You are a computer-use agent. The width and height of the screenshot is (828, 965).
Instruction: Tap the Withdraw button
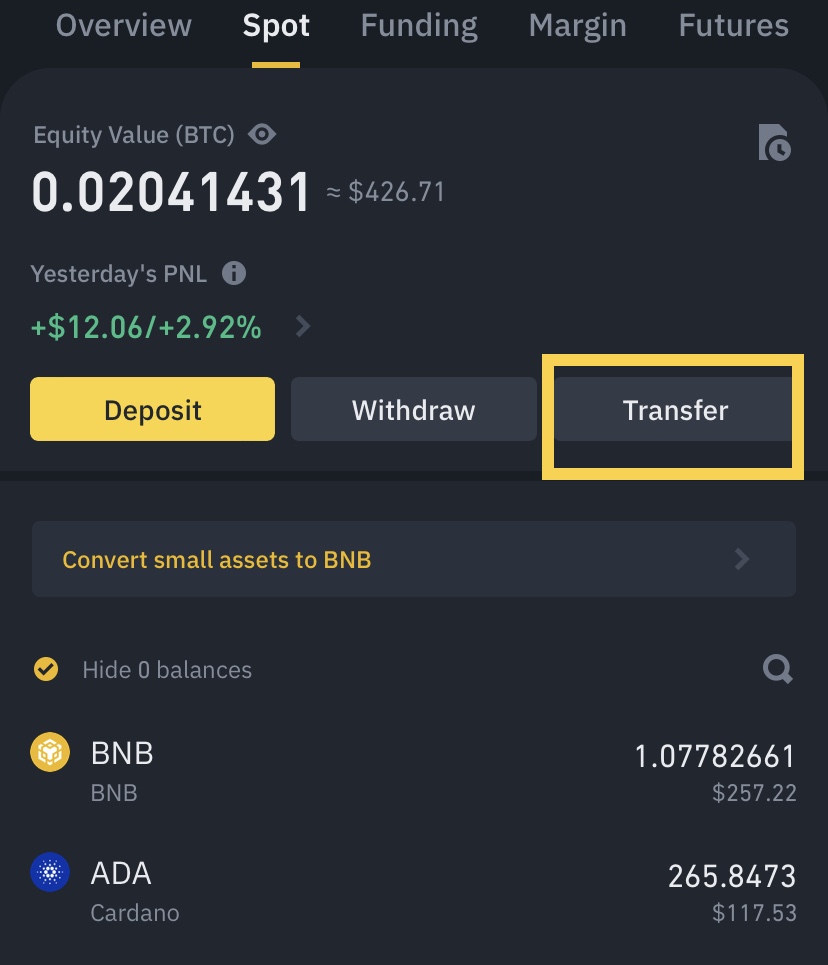click(x=413, y=409)
